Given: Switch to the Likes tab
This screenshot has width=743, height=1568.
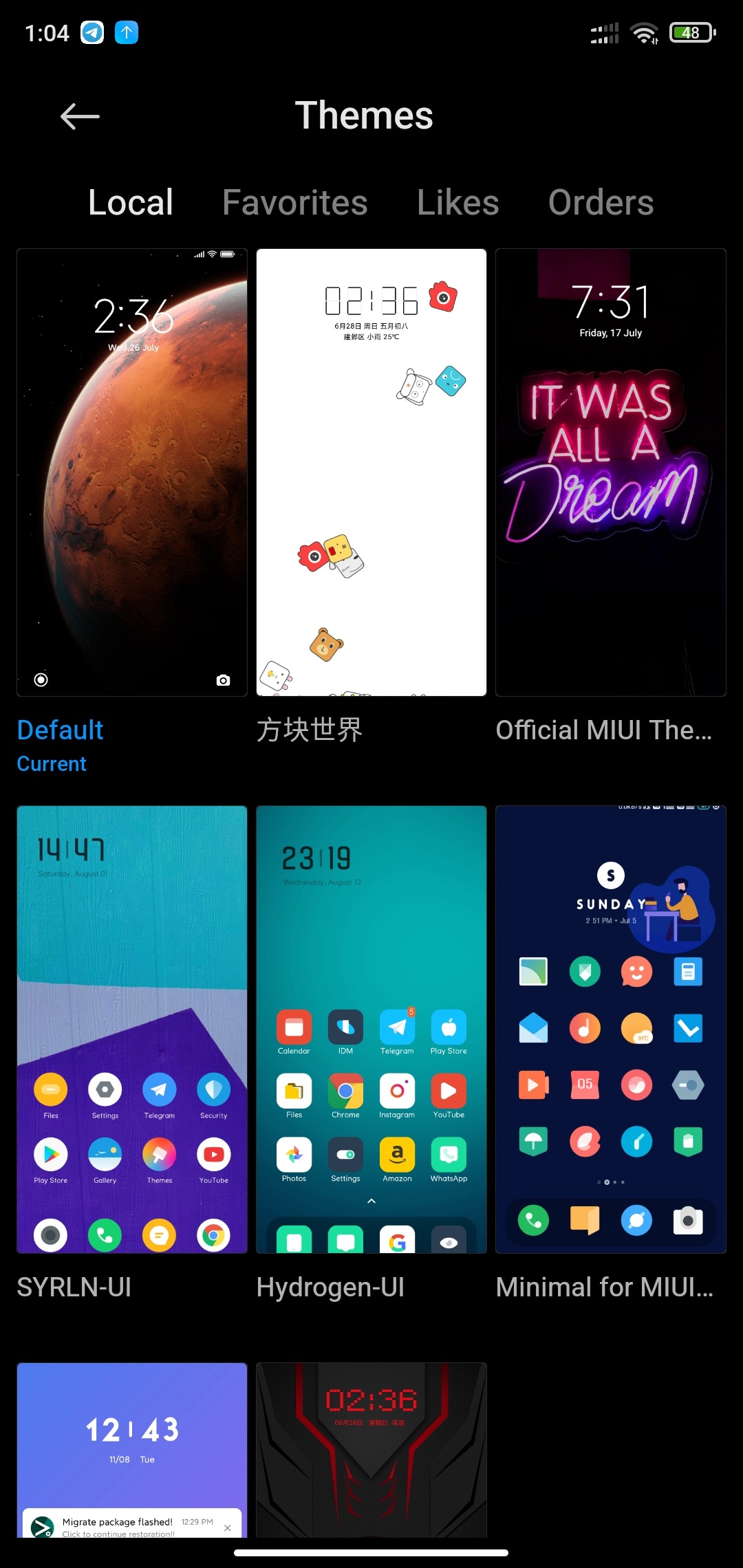Looking at the screenshot, I should [x=457, y=202].
